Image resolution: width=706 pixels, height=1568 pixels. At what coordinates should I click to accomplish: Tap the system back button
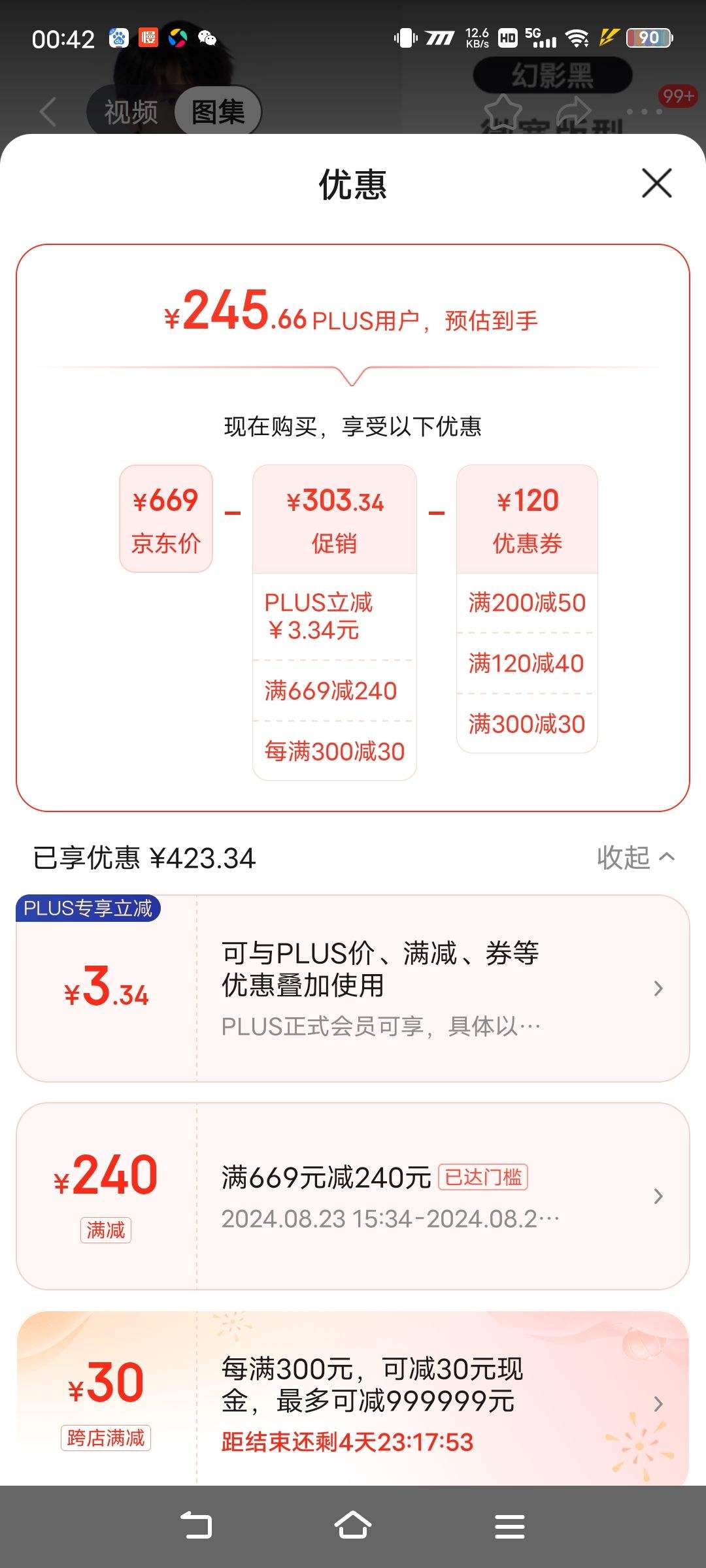point(196,1527)
